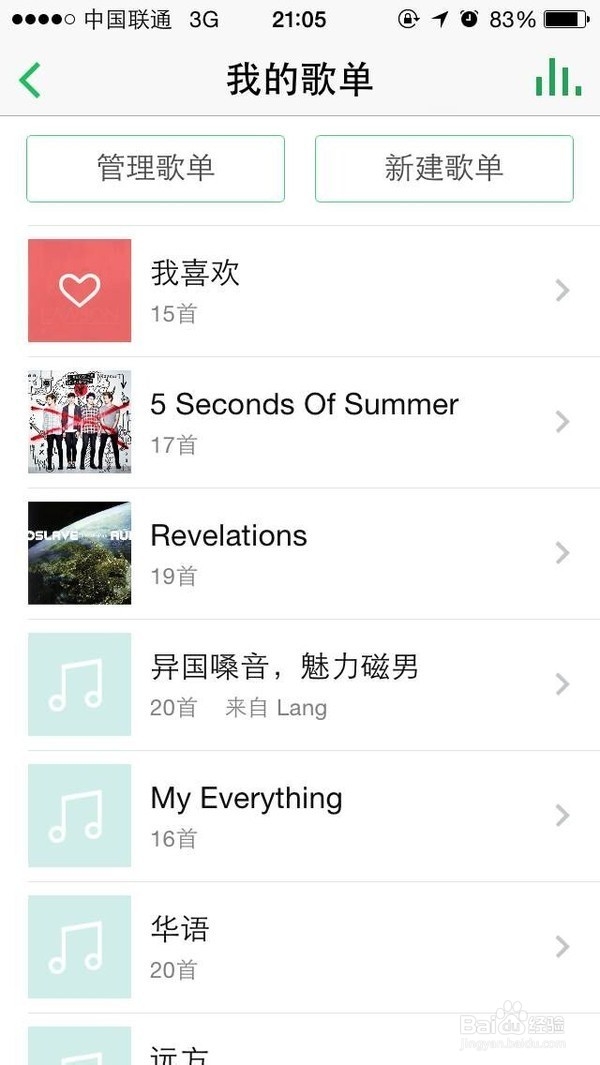Viewport: 600px width, 1065px height.
Task: Open the 华语 playlist
Action: point(300,946)
